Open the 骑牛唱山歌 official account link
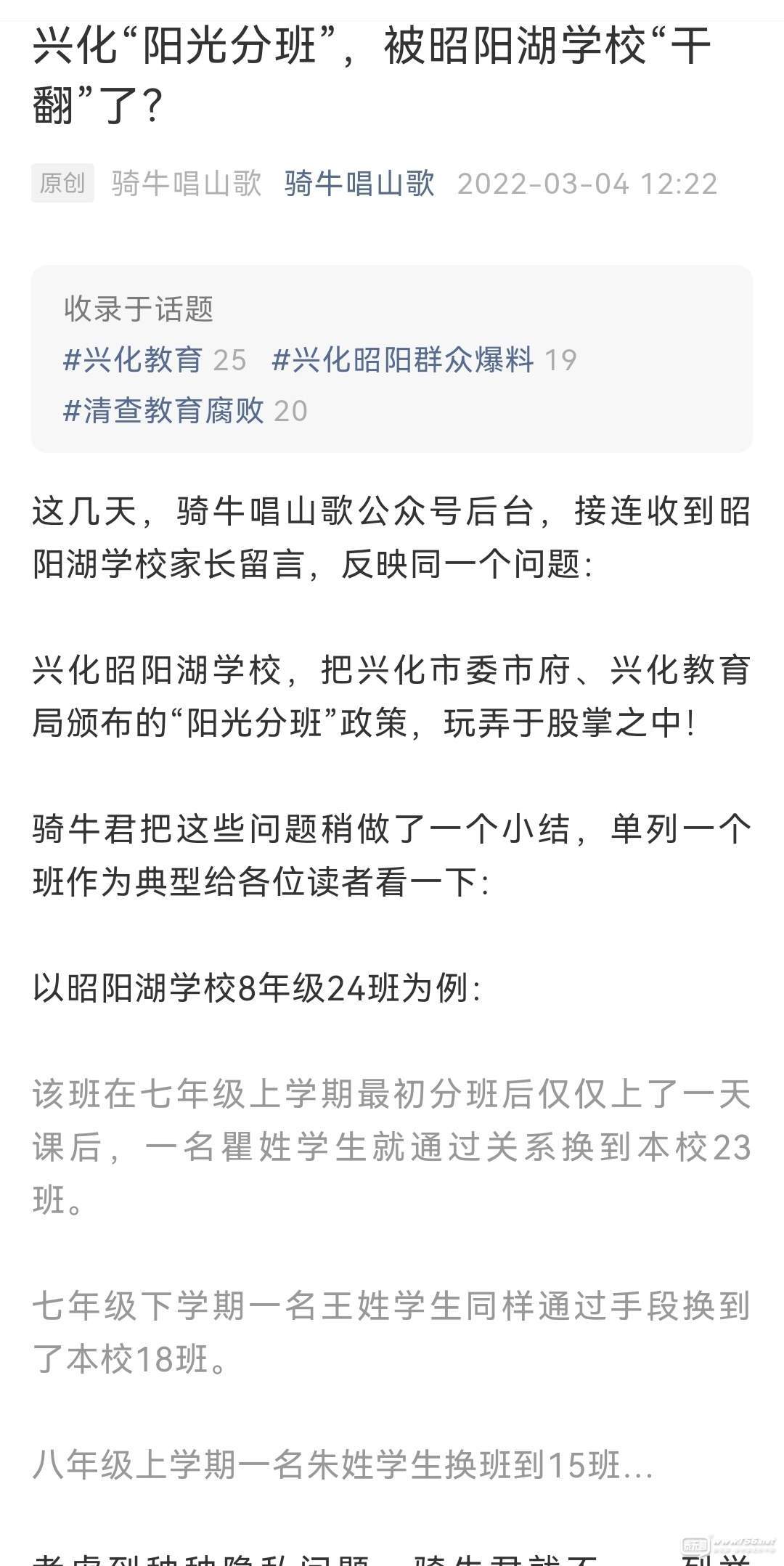784x1566 pixels. [x=359, y=183]
